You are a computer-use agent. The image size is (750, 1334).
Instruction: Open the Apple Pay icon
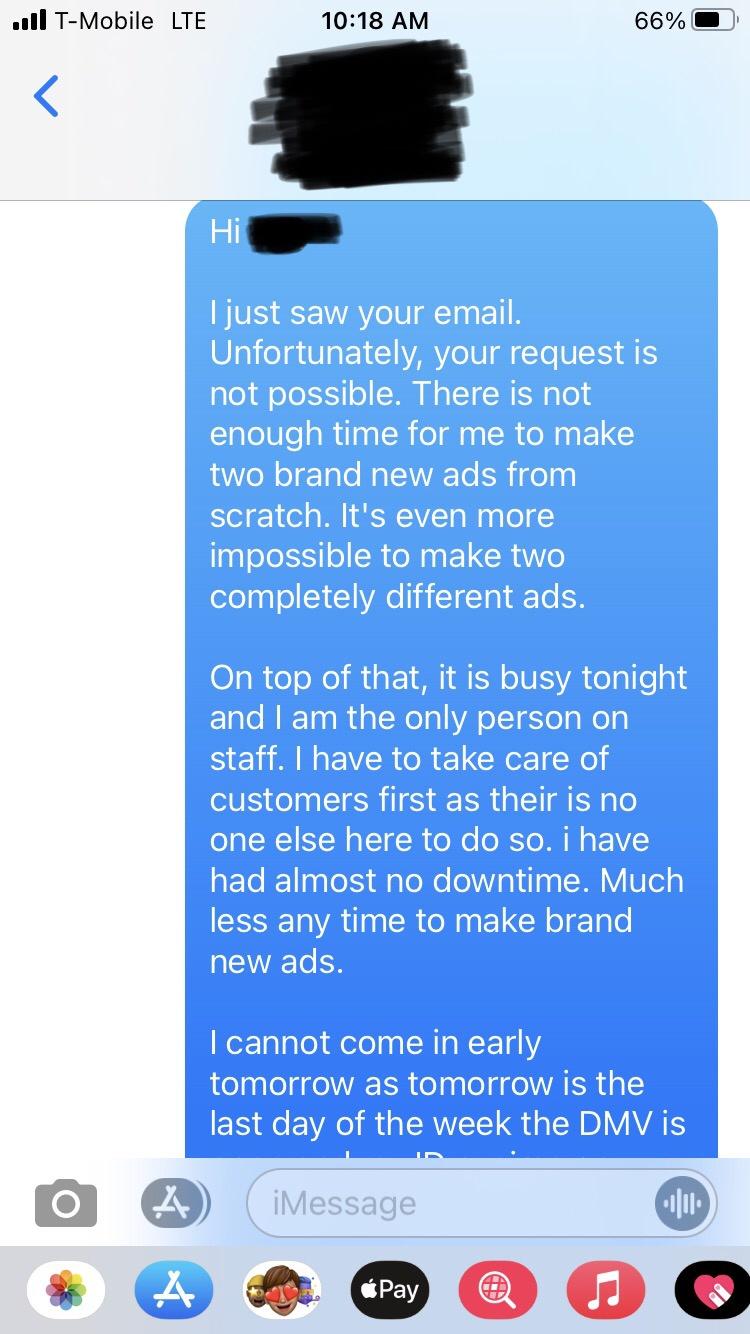(388, 1289)
